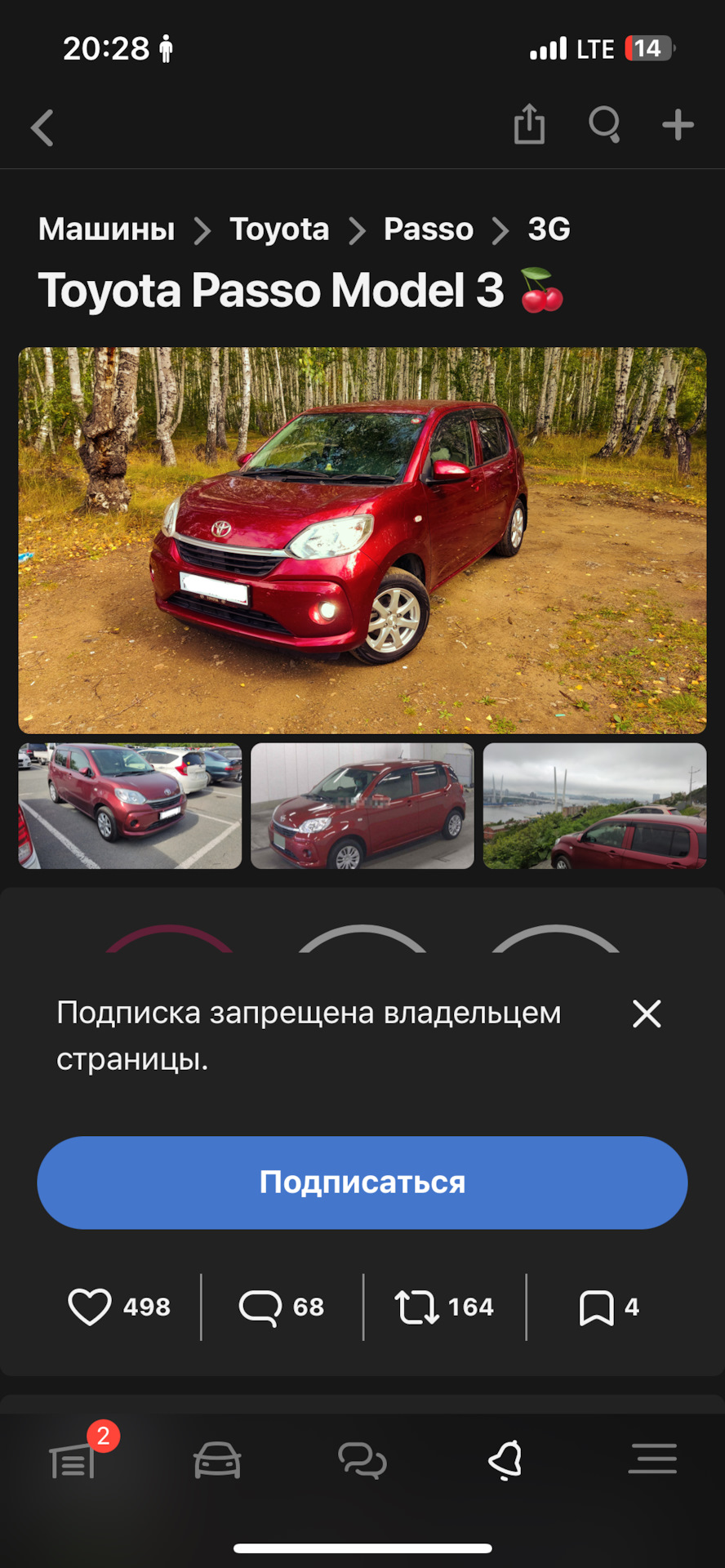
Task: Open the Машины breadcrumb
Action: [107, 229]
